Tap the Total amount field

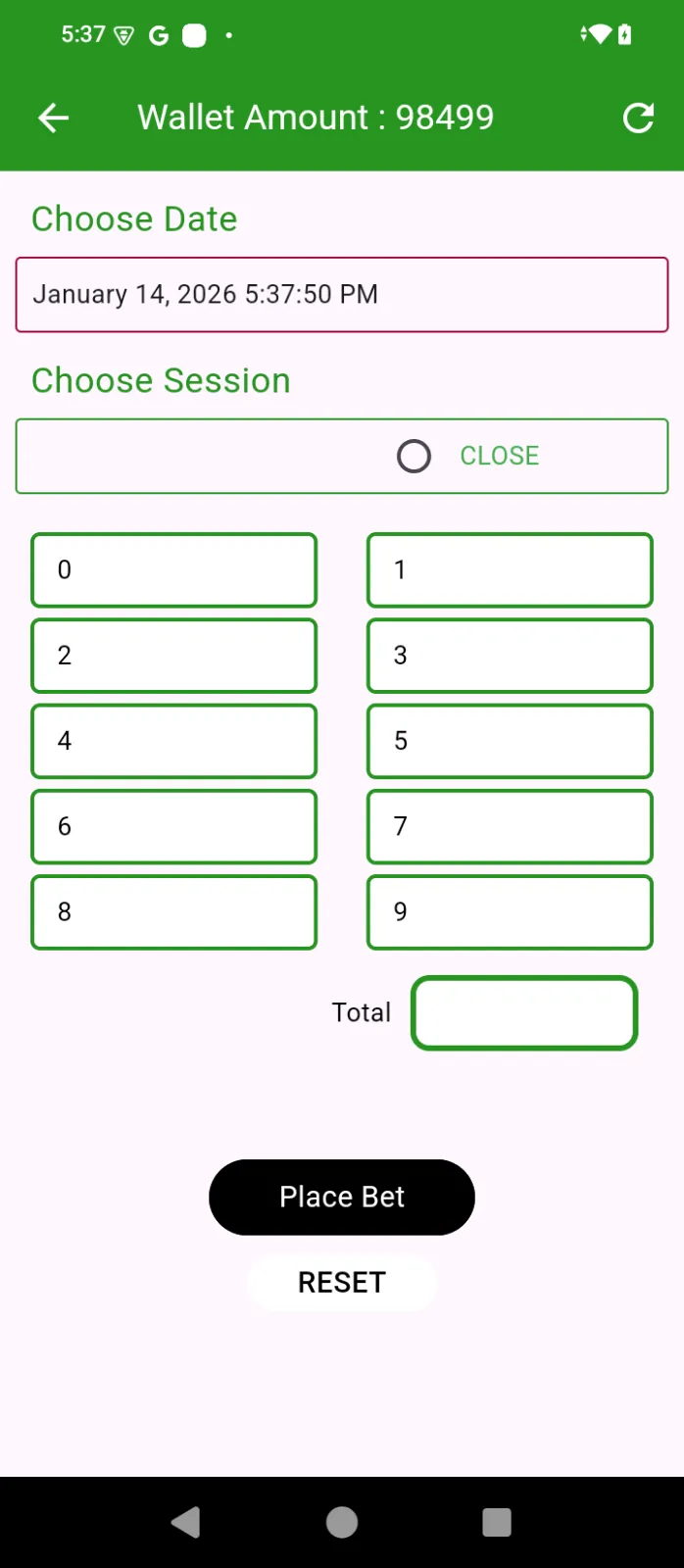tap(524, 1012)
